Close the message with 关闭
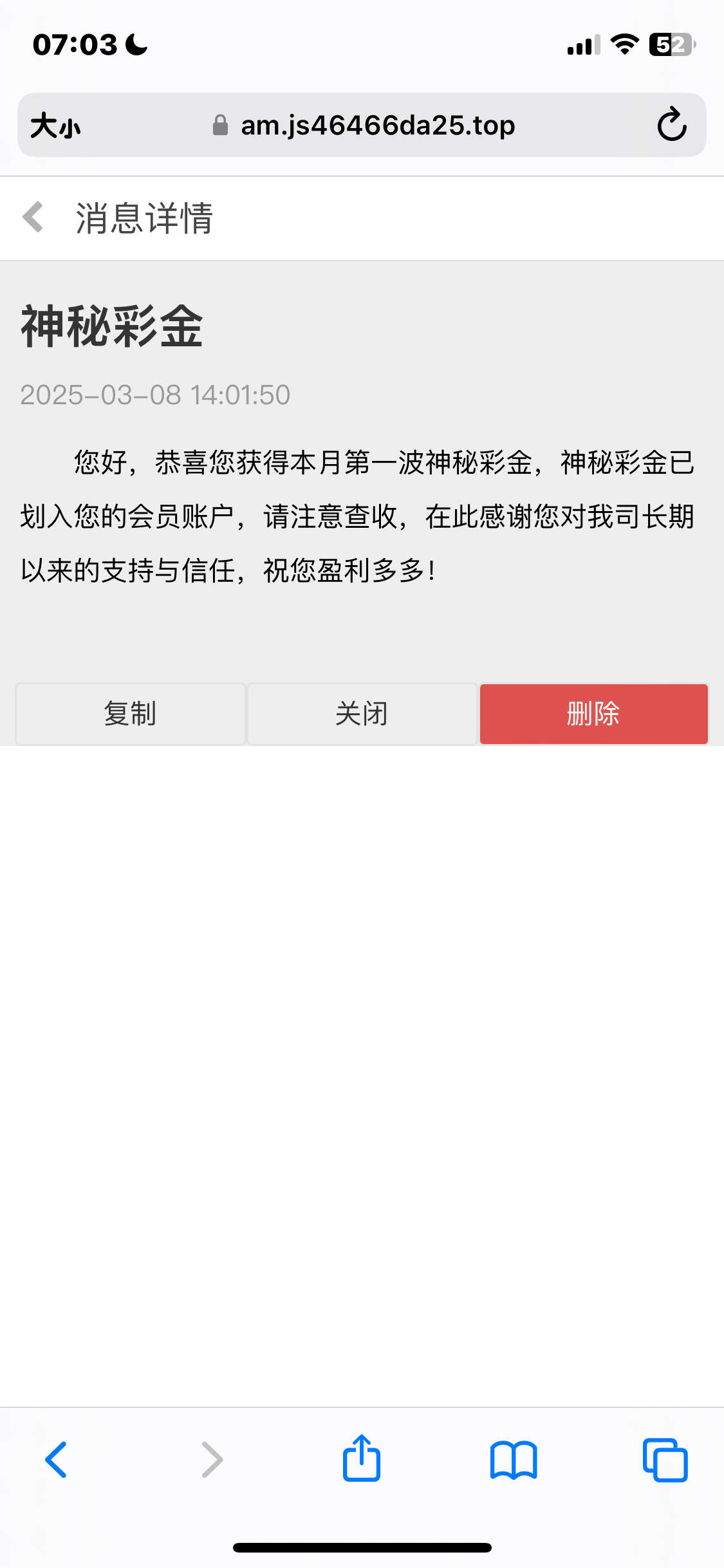 point(362,714)
